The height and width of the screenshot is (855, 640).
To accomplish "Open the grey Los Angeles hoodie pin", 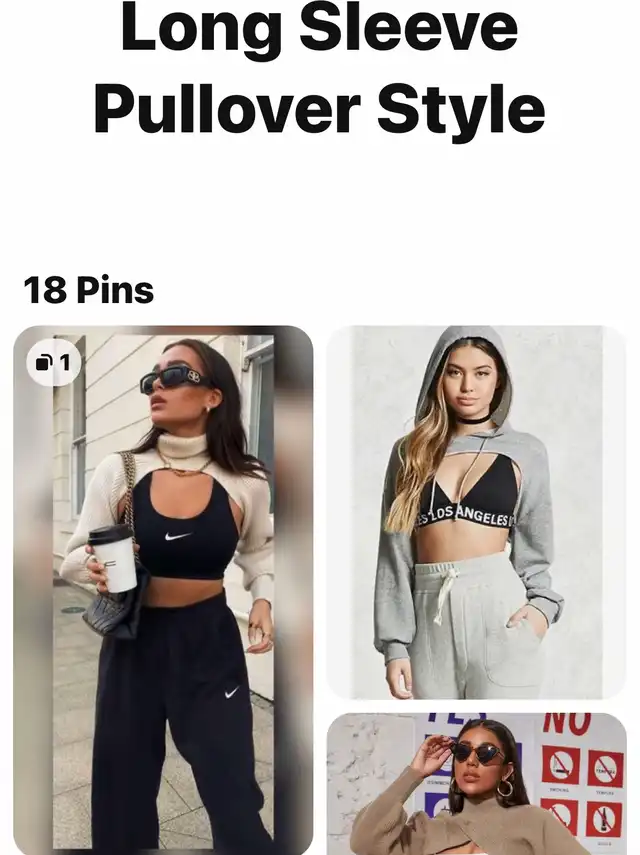I will coord(476,512).
